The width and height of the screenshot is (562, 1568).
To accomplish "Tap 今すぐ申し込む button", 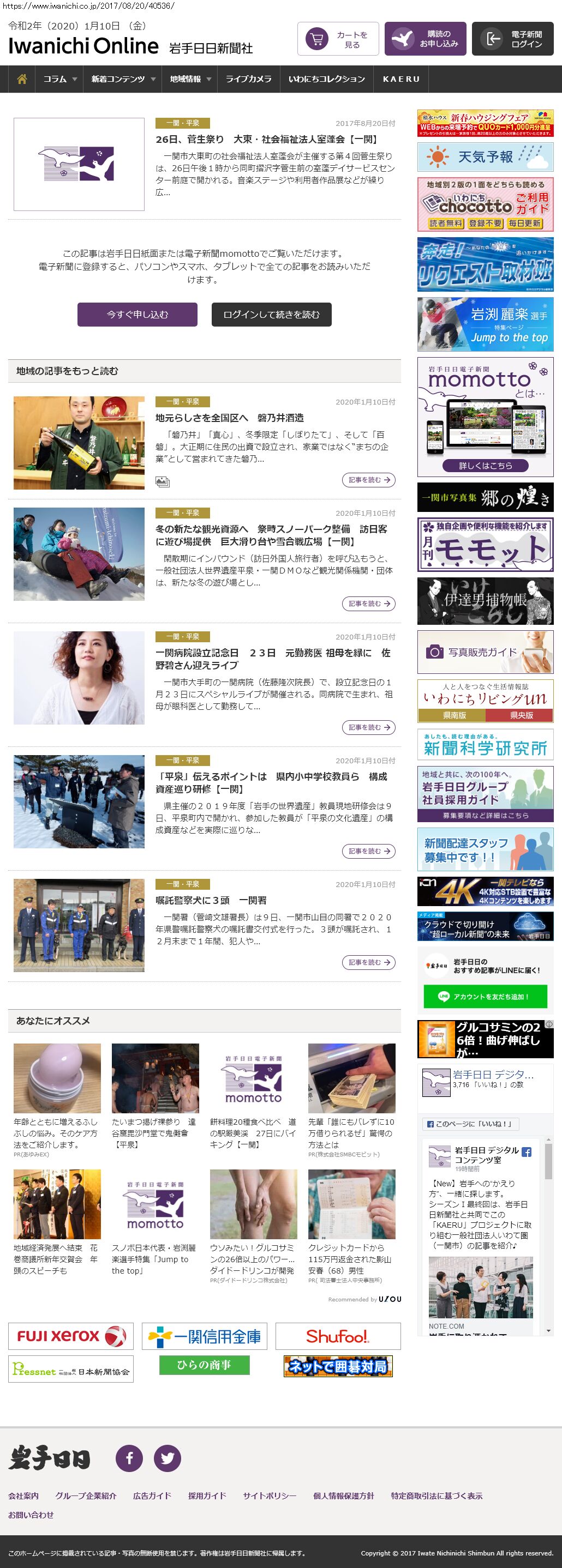I will (137, 315).
